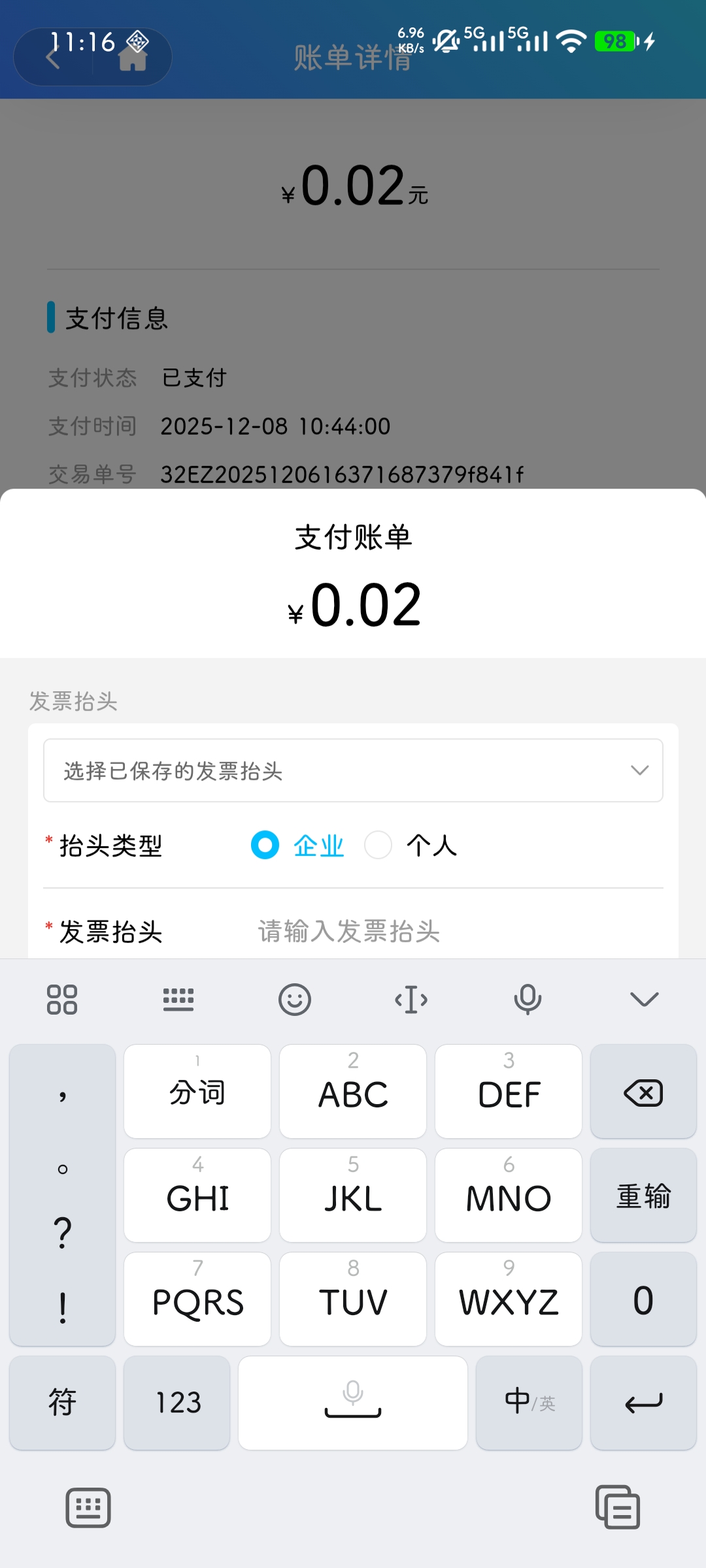Switch keyboard language with 中/英 key
The height and width of the screenshot is (1568, 706).
[528, 1402]
